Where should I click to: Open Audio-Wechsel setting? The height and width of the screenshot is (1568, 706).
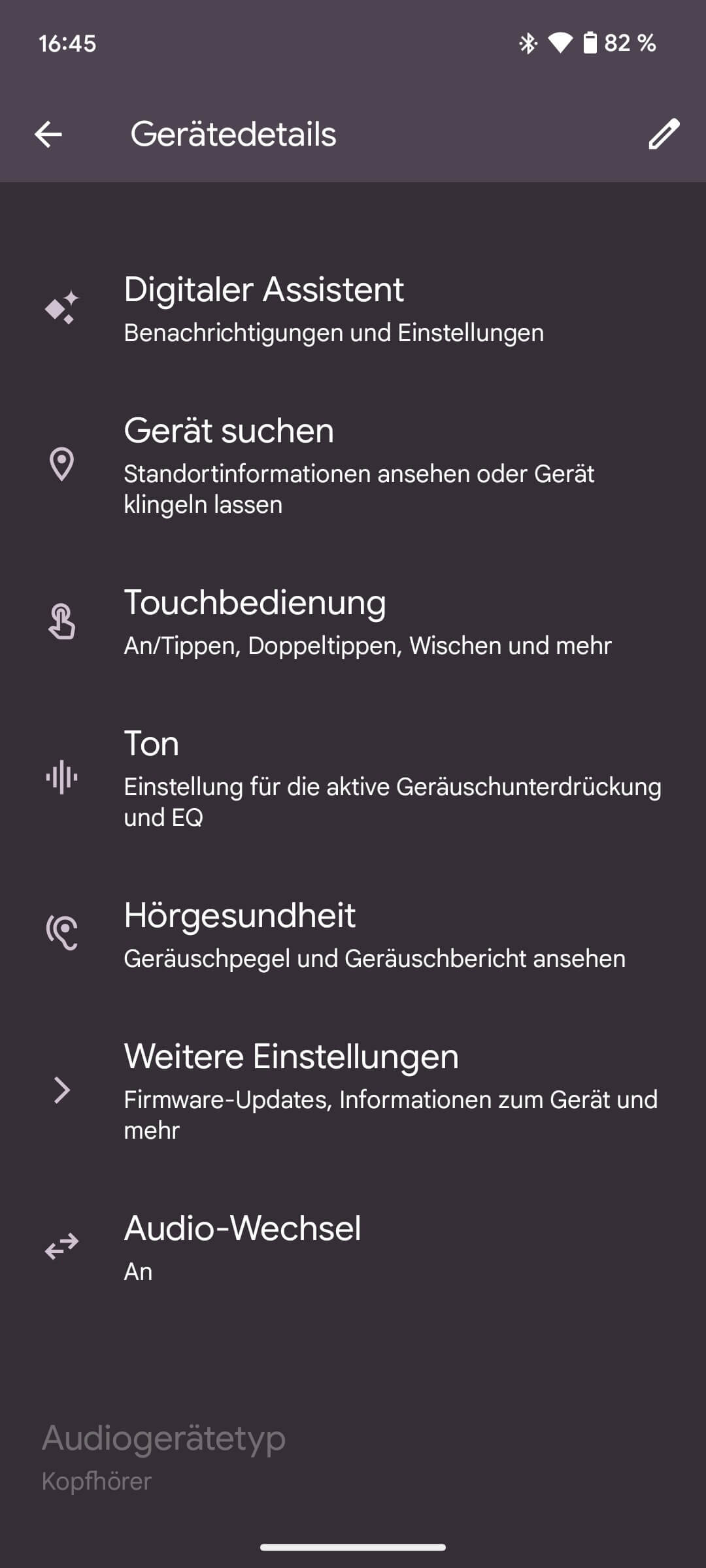click(x=353, y=1247)
